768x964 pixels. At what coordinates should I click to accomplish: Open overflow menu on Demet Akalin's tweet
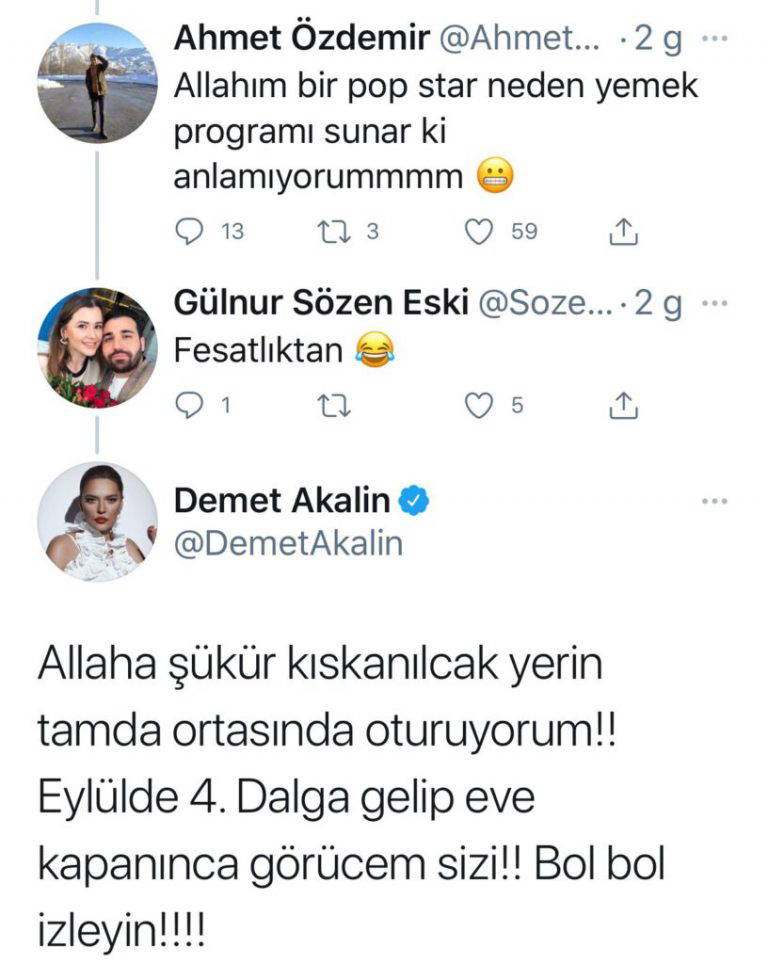714,501
